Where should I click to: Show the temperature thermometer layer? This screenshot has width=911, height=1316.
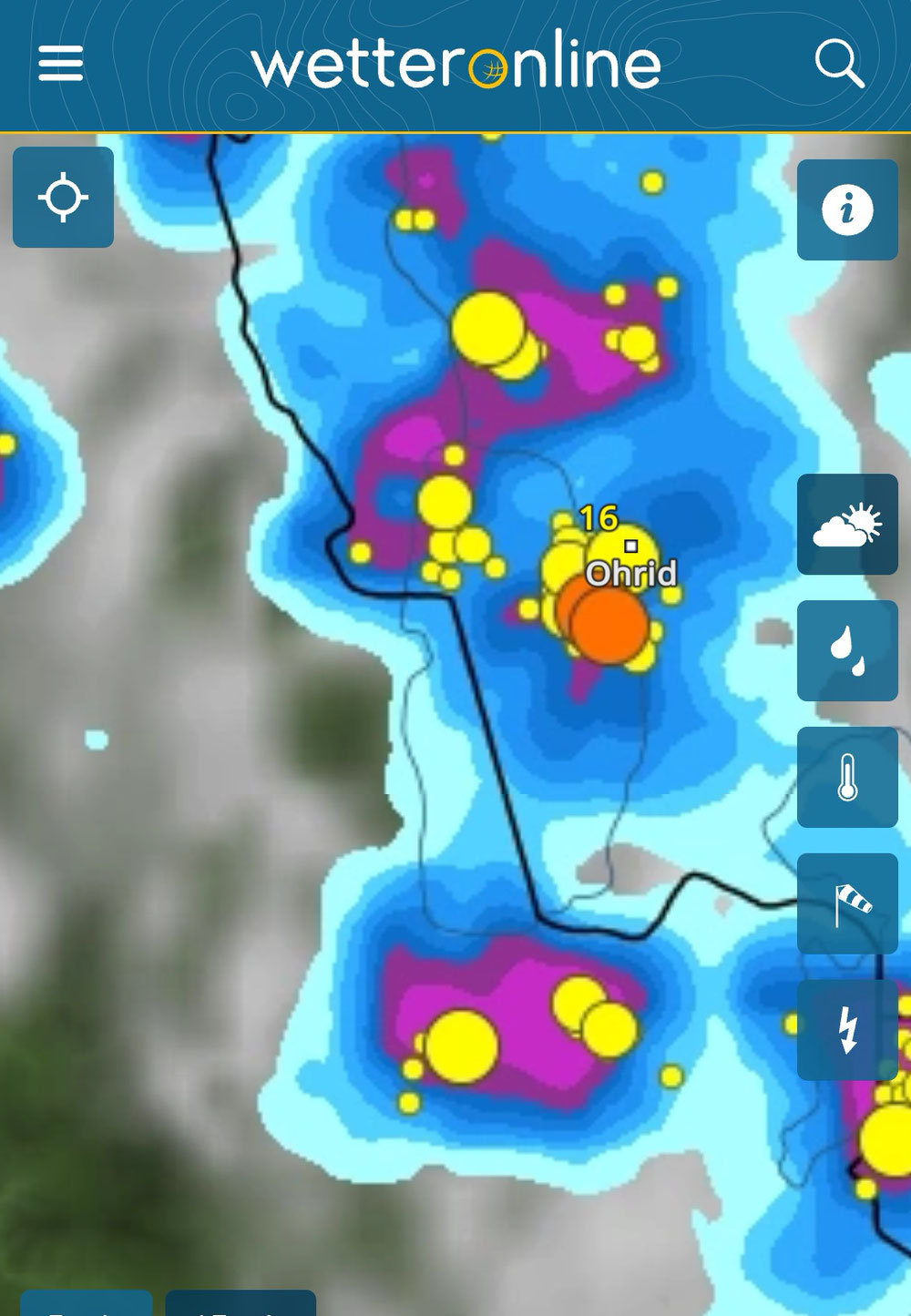[847, 777]
